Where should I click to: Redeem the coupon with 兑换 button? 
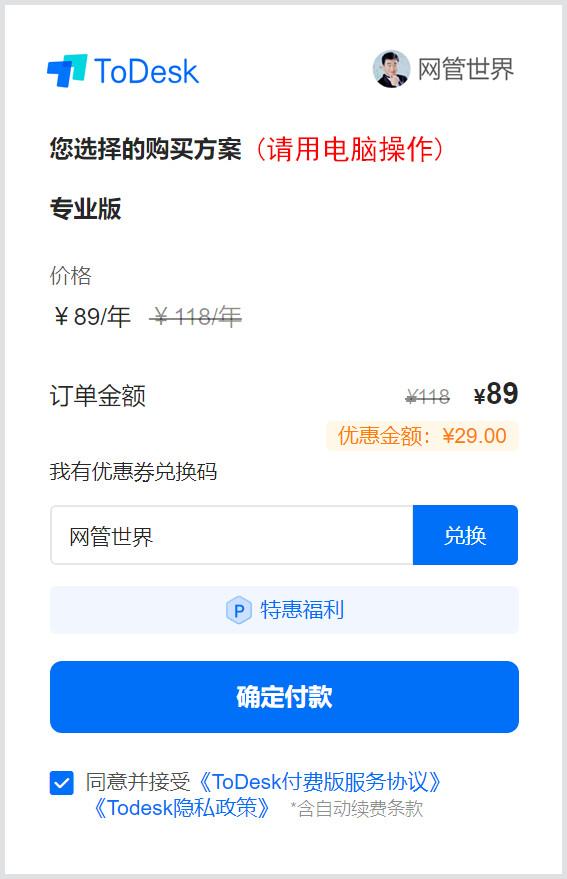click(465, 535)
